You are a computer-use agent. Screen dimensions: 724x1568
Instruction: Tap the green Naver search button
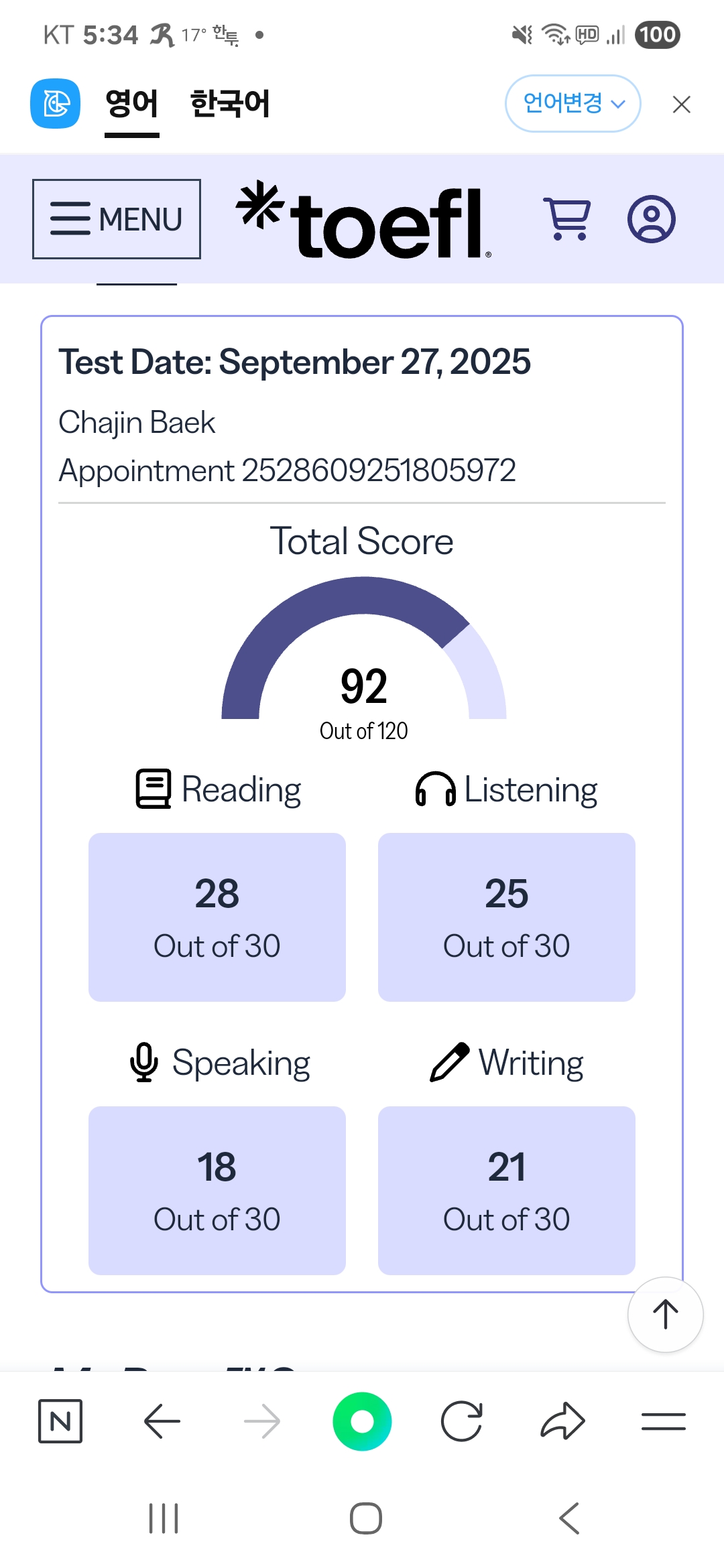362,1421
